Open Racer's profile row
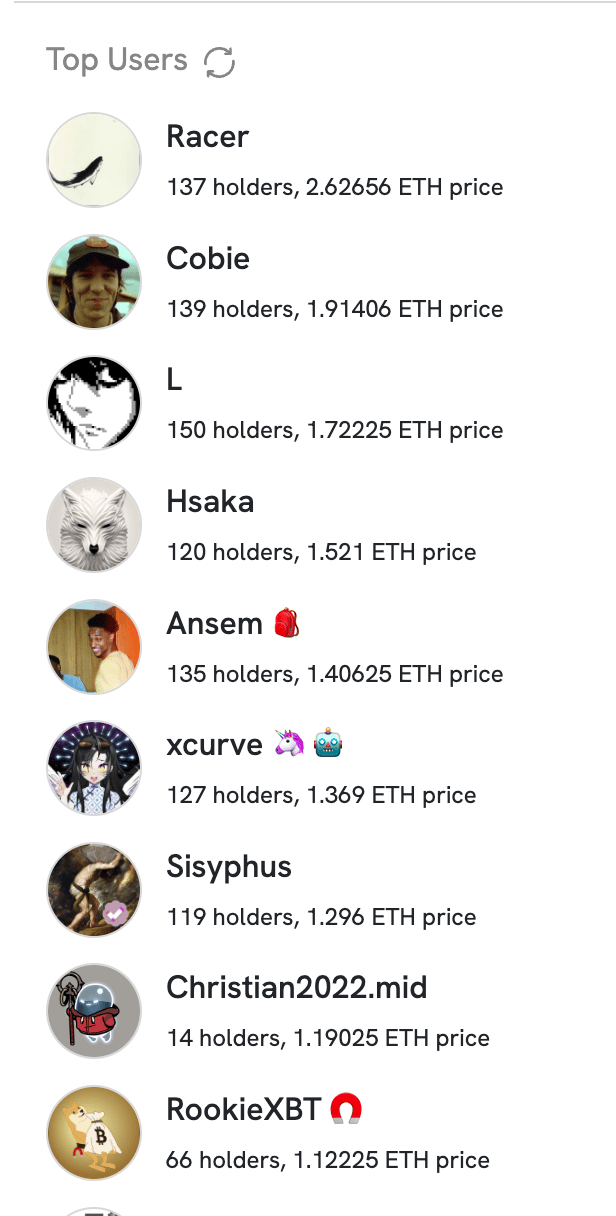This screenshot has height=1216, width=616. 308,160
